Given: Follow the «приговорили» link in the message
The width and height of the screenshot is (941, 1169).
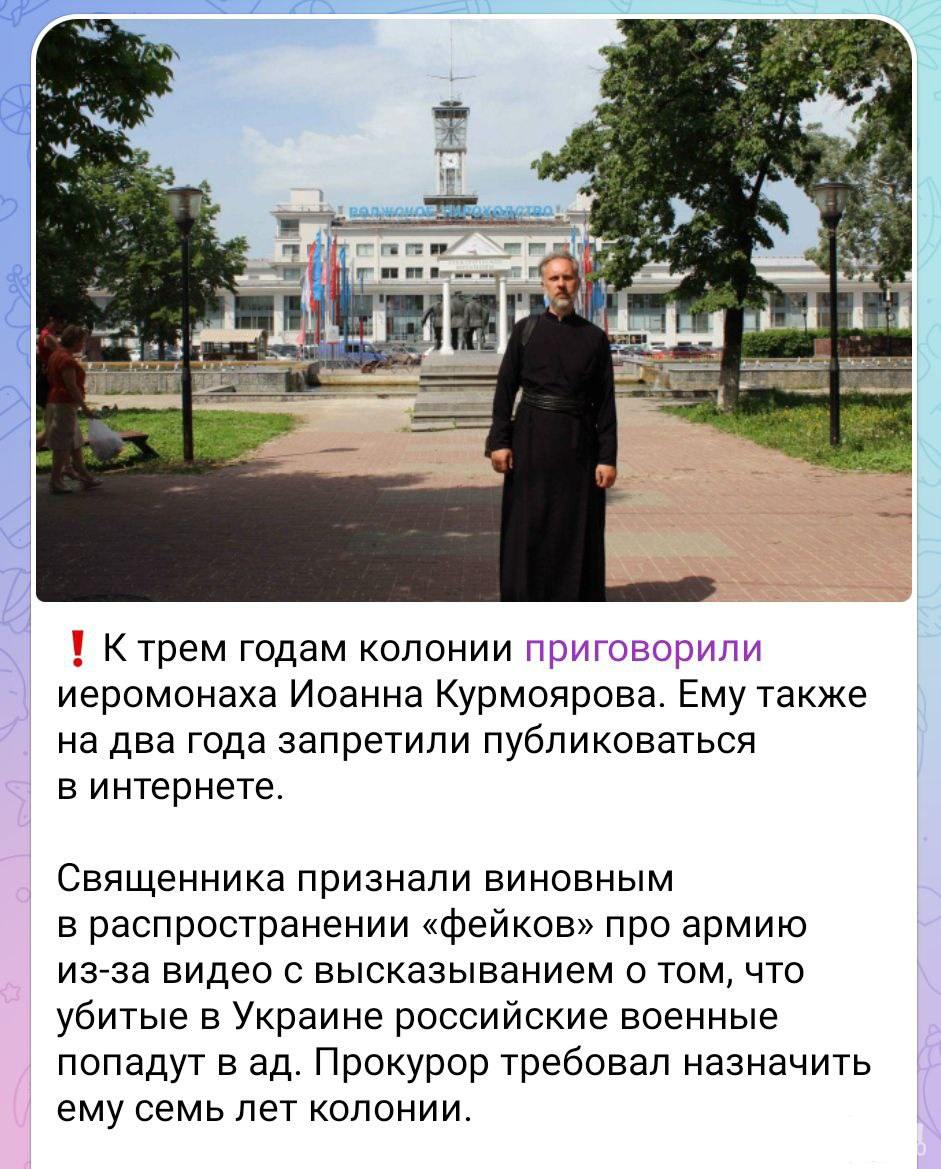Looking at the screenshot, I should click(643, 649).
